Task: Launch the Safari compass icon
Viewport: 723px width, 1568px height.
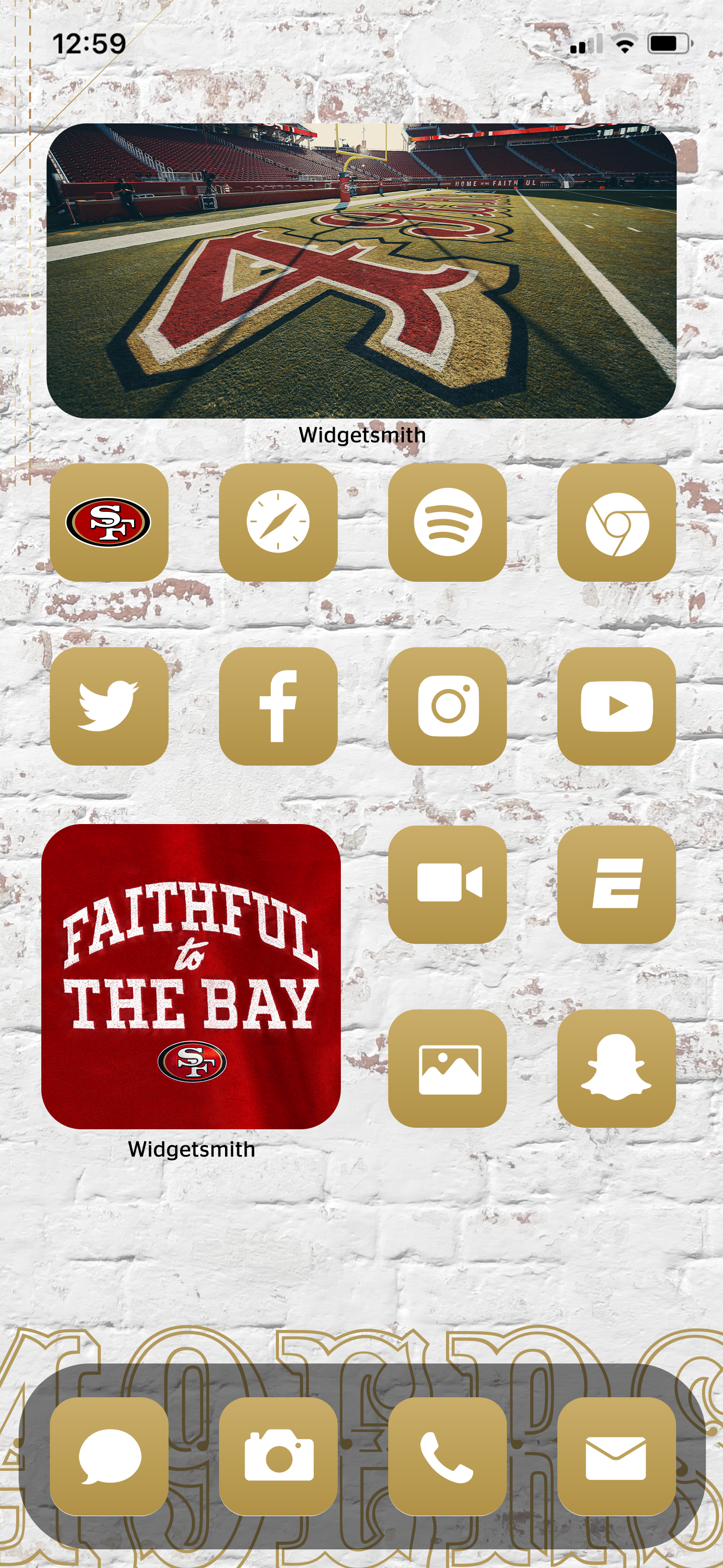Action: [x=278, y=522]
